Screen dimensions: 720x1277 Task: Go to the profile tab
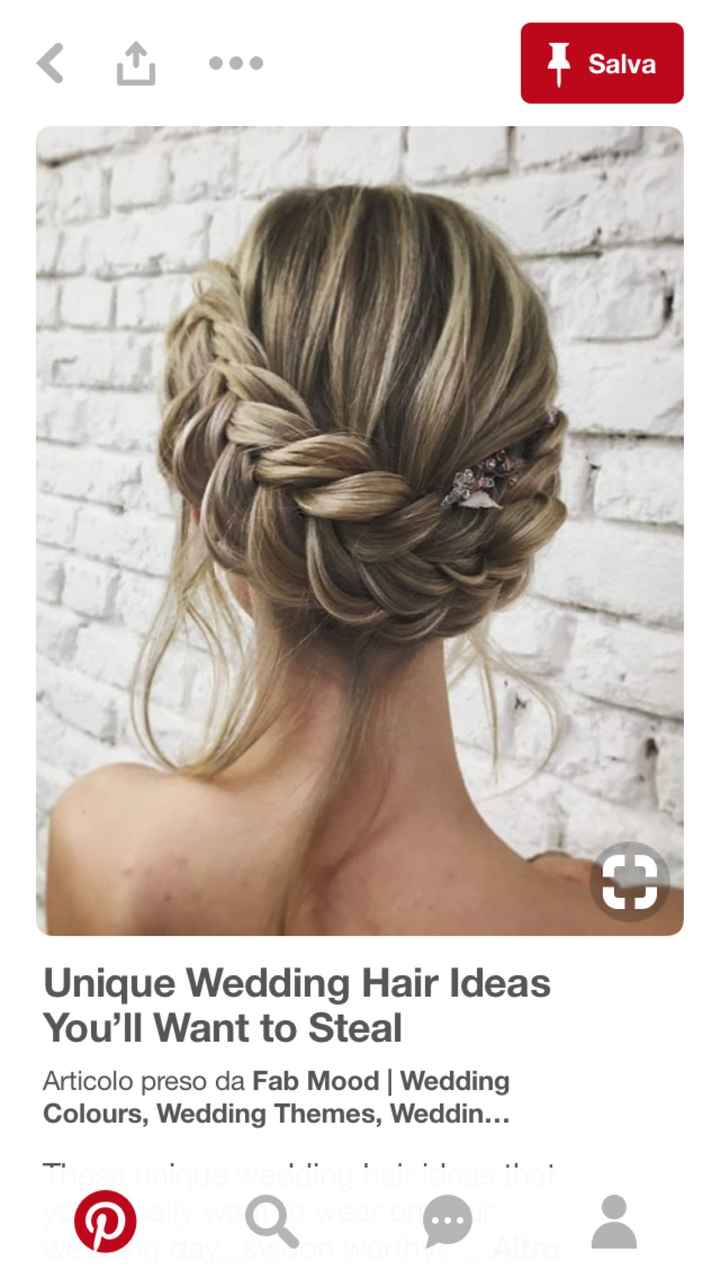pyautogui.click(x=613, y=1221)
